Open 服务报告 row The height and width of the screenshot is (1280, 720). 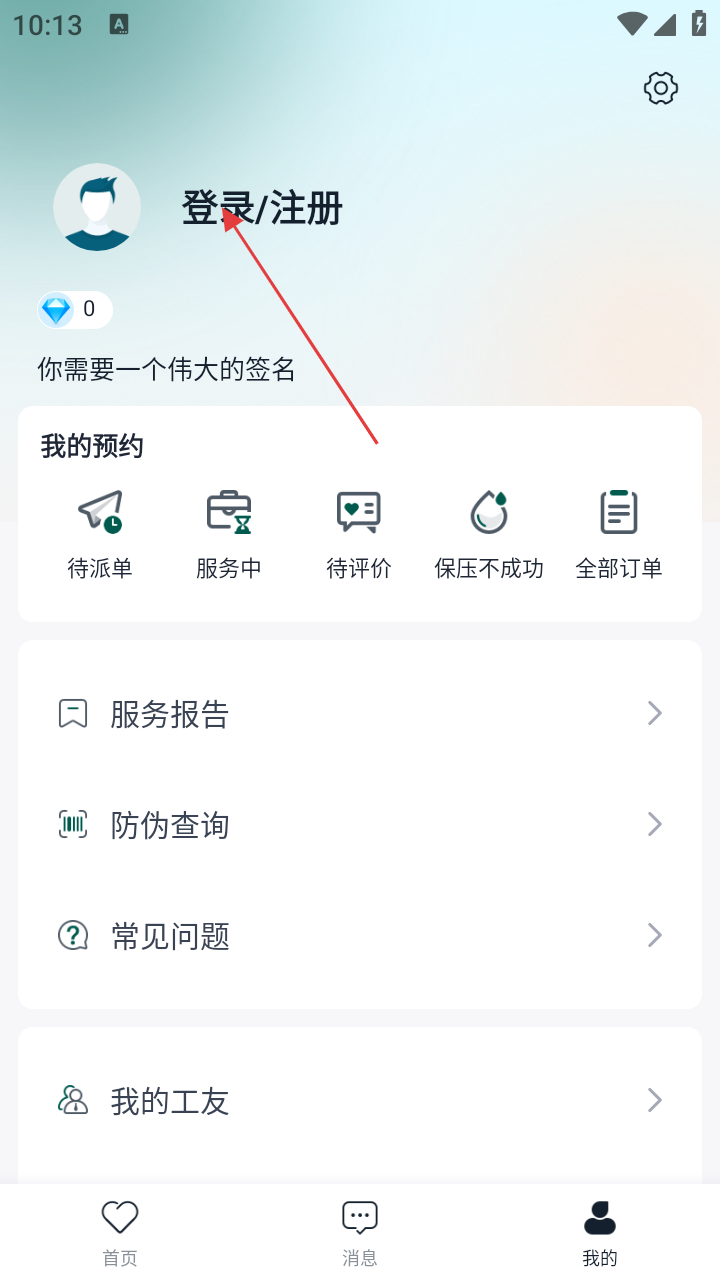[360, 713]
